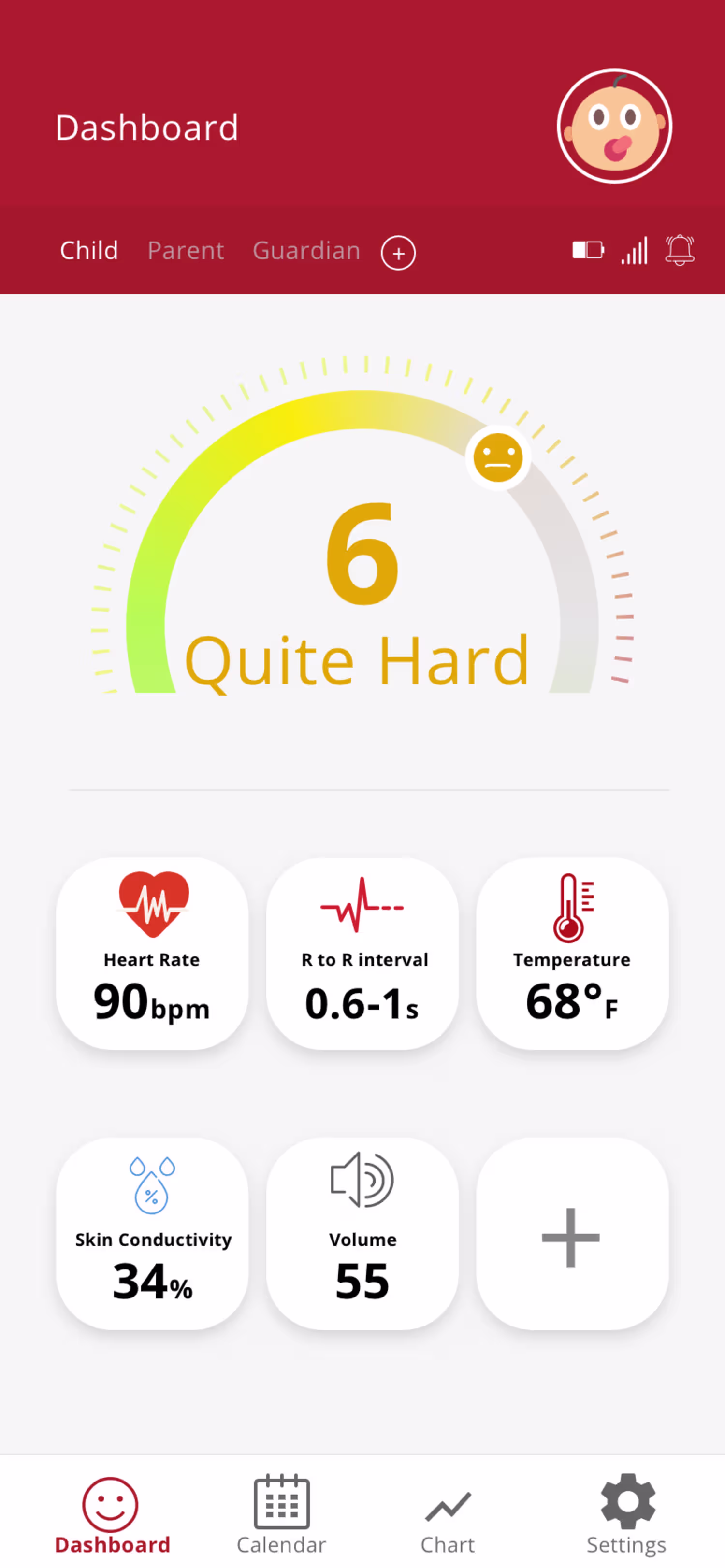Open the Volume card
The width and height of the screenshot is (725, 1568).
coord(362,1233)
